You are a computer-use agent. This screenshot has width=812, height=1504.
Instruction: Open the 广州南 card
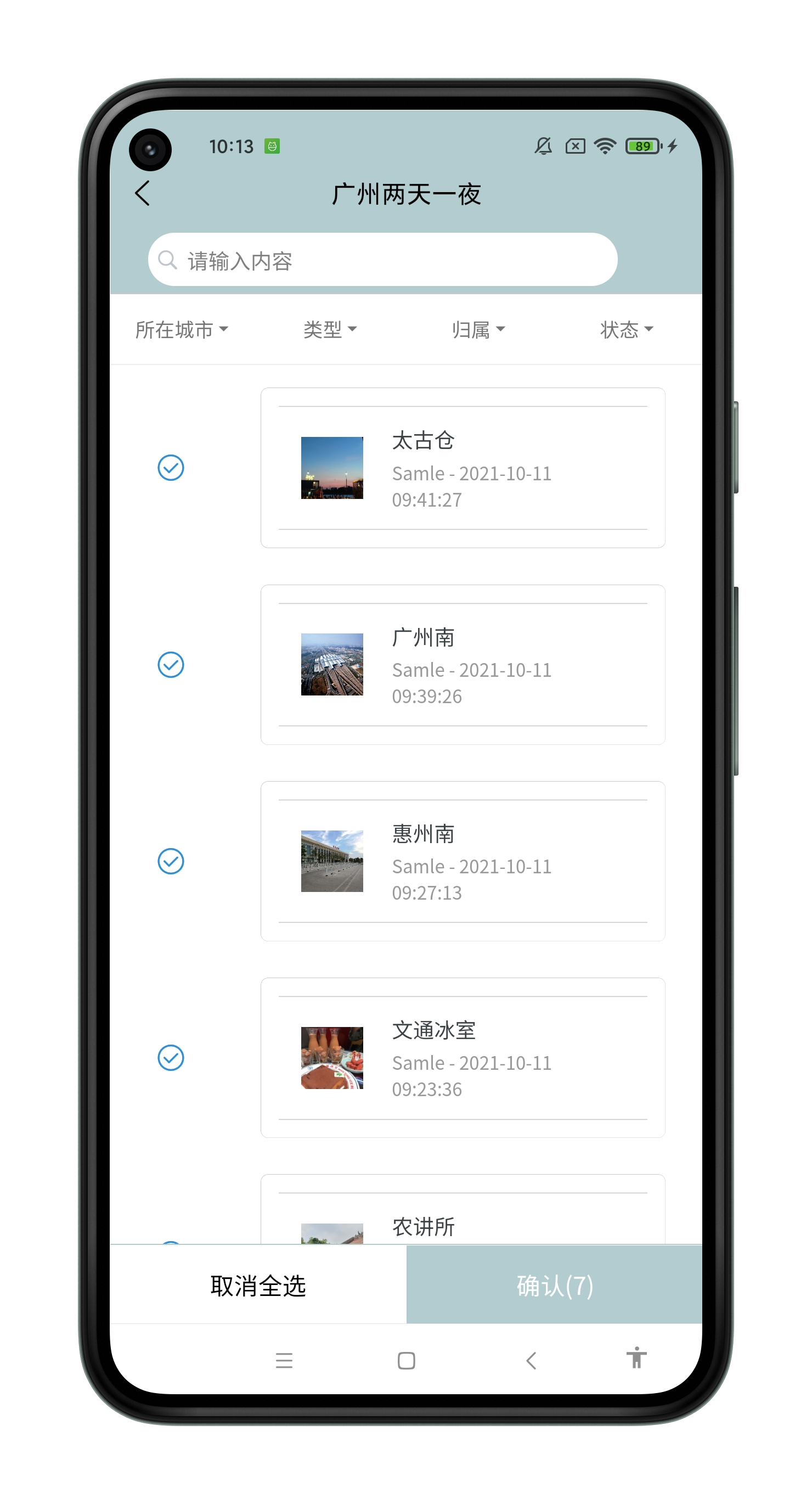[463, 664]
